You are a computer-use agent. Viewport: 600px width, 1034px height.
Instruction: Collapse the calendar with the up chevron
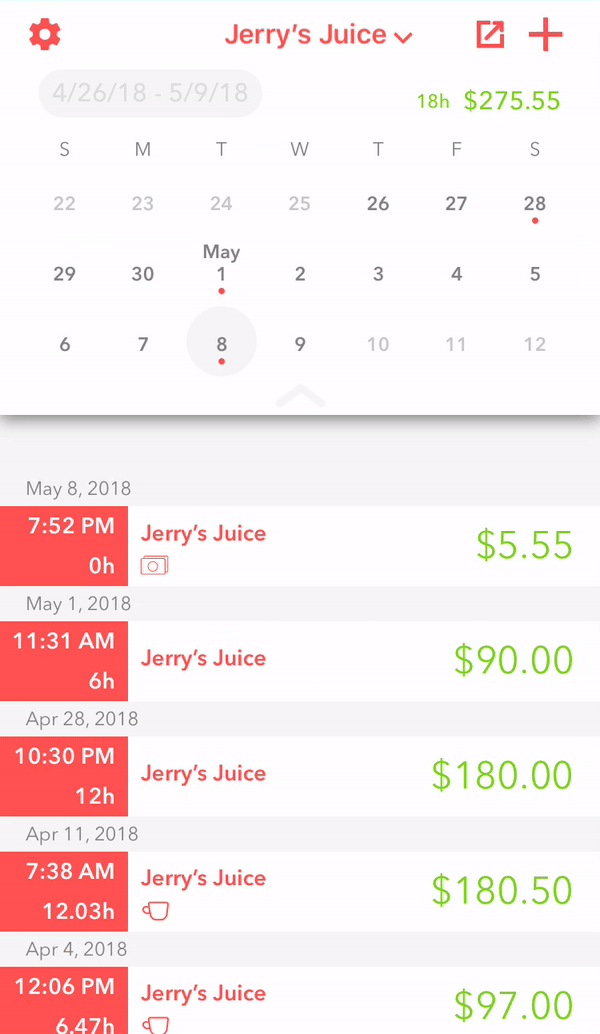pyautogui.click(x=300, y=396)
